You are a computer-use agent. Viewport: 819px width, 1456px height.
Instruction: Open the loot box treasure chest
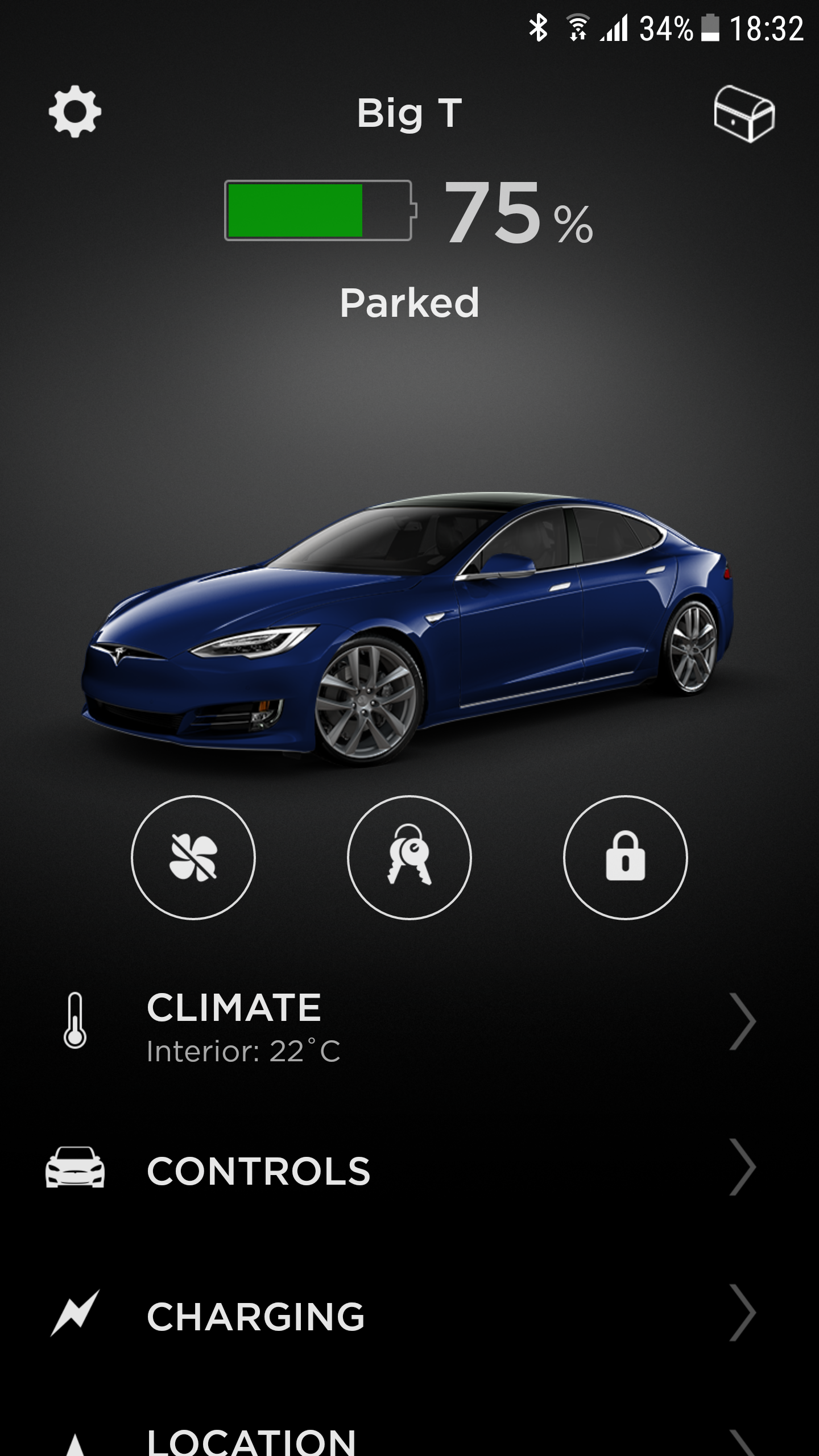coord(744,114)
